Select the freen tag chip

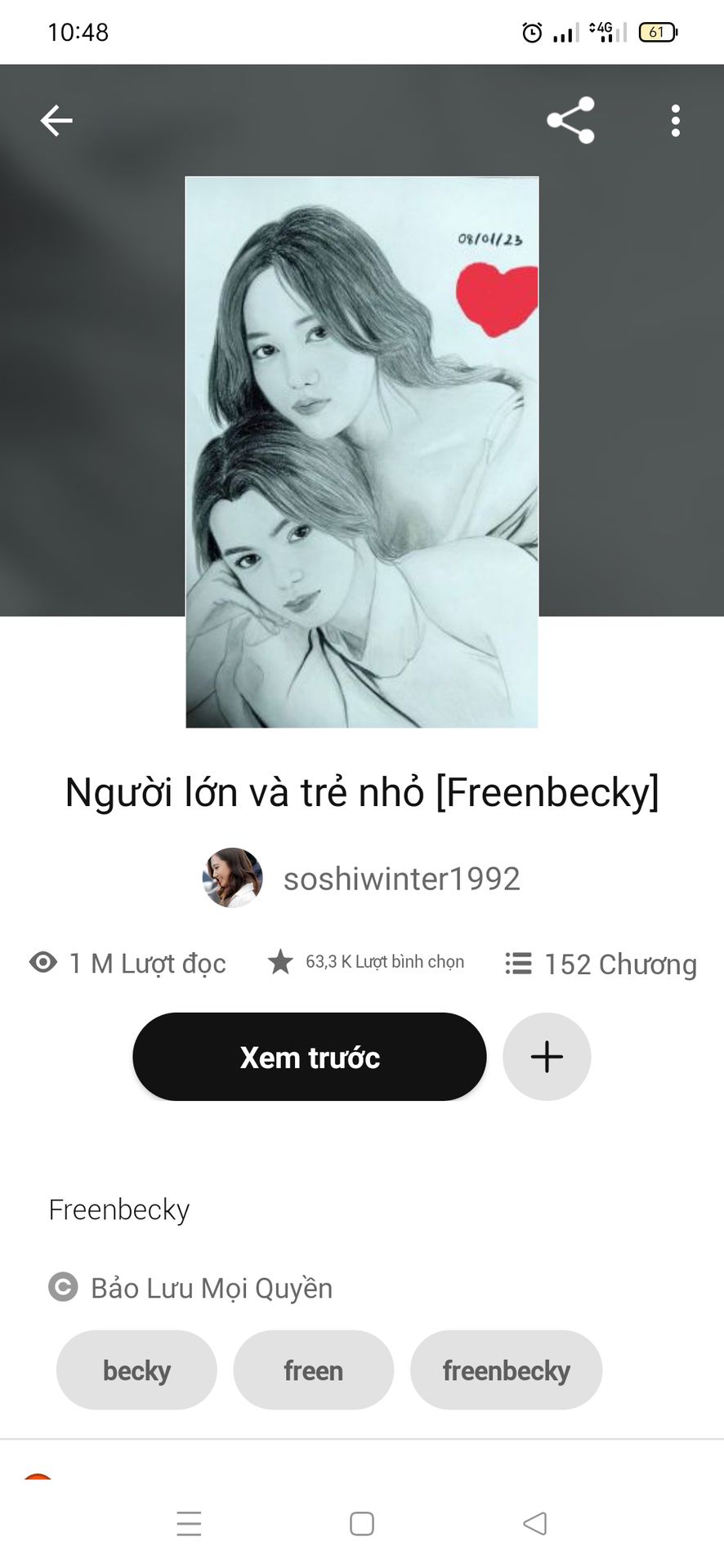314,1370
